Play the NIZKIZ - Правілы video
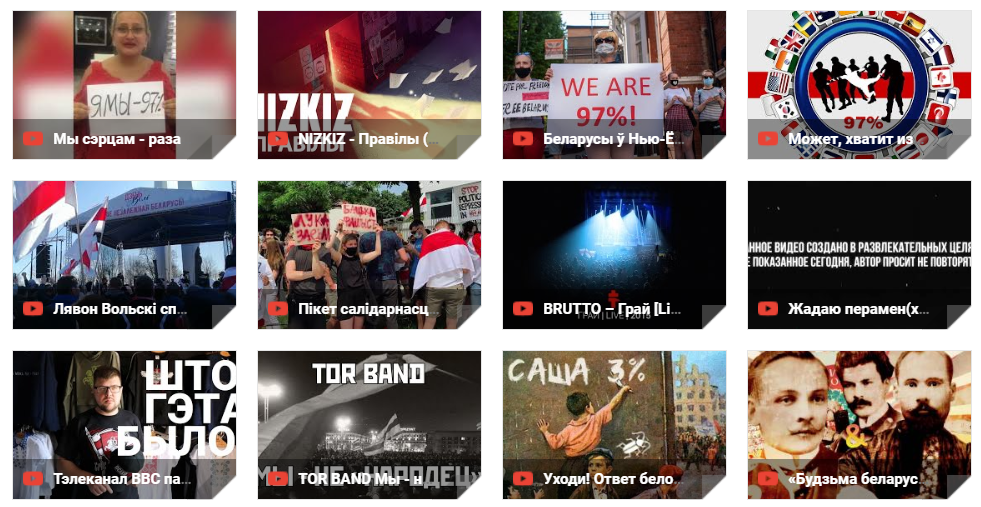Image resolution: width=981 pixels, height=507 pixels. [369, 85]
